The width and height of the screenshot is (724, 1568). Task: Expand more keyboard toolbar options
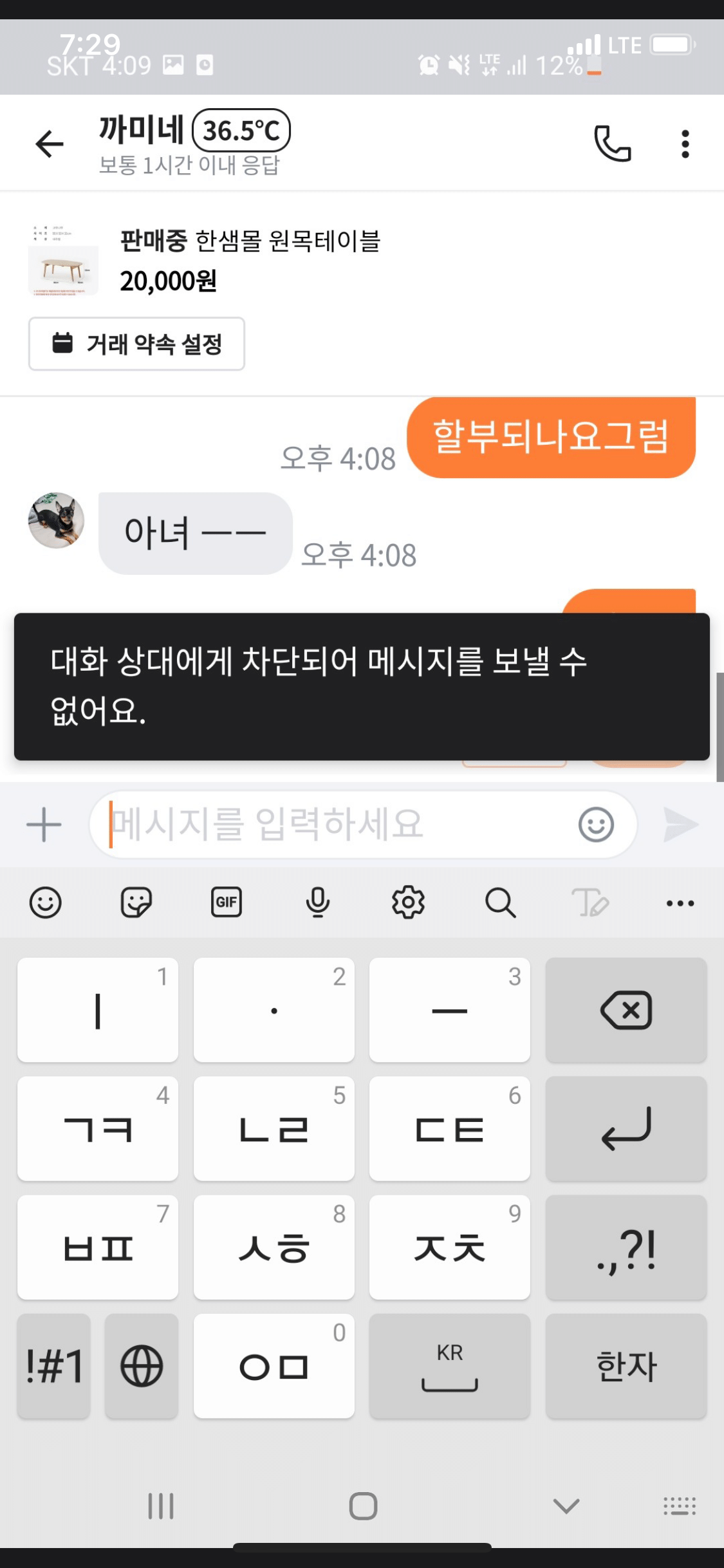680,902
